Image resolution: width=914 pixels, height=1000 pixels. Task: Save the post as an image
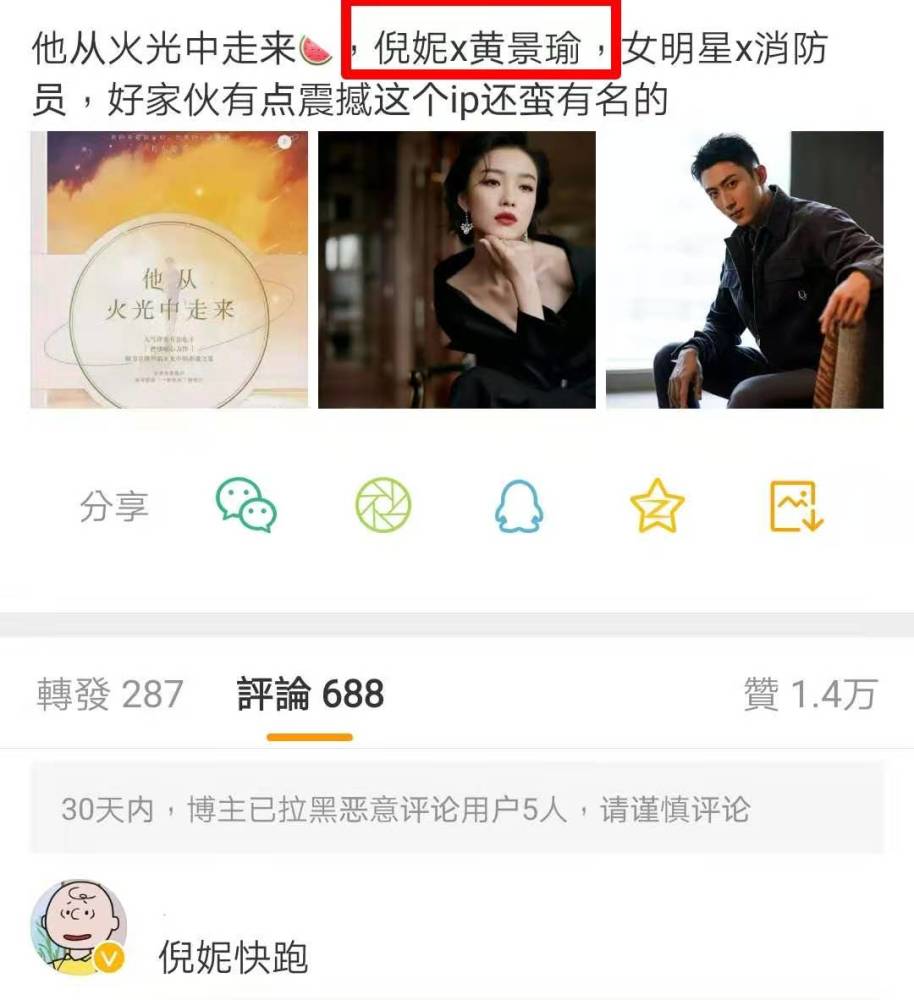tap(795, 506)
